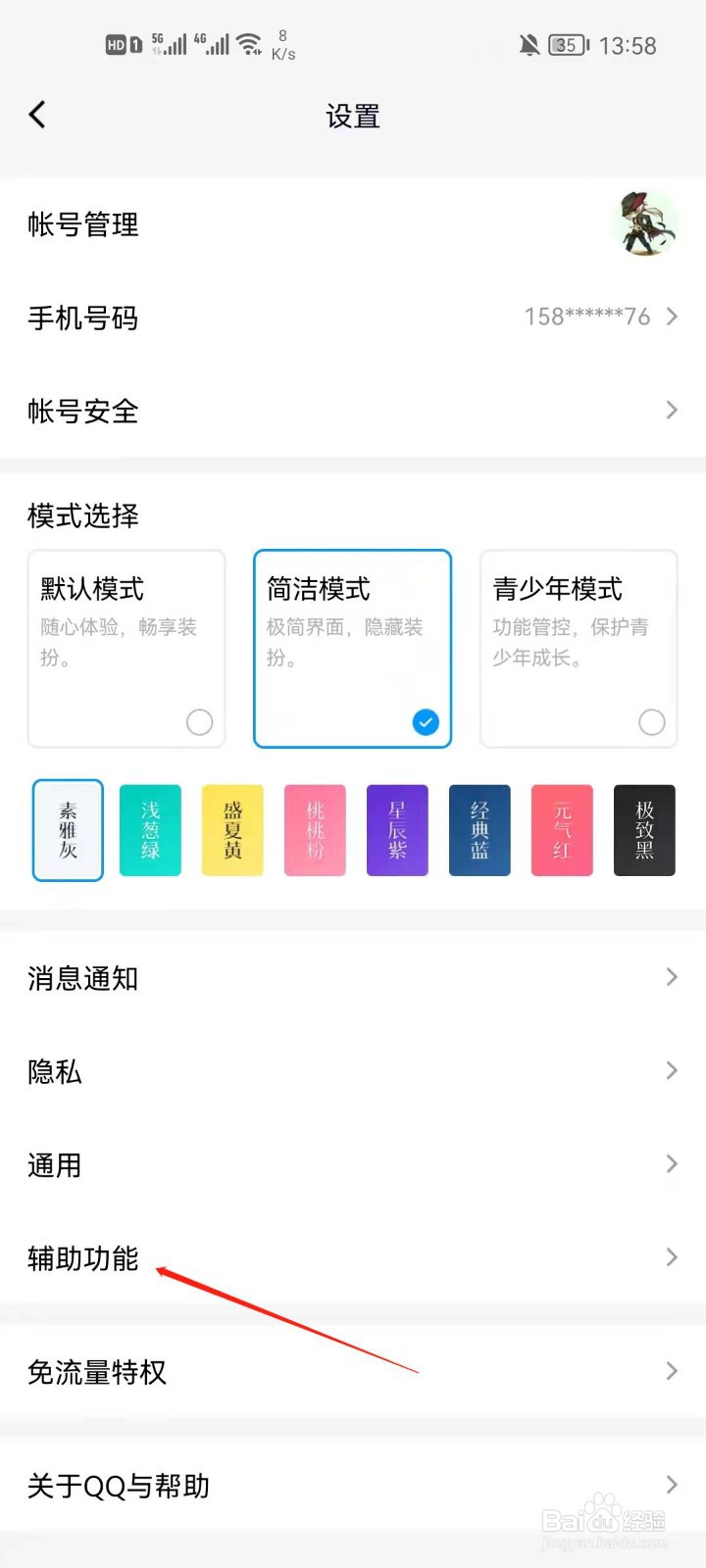Expand the 手机号码 entry
Viewport: 706px width, 1568px height.
pyautogui.click(x=672, y=317)
